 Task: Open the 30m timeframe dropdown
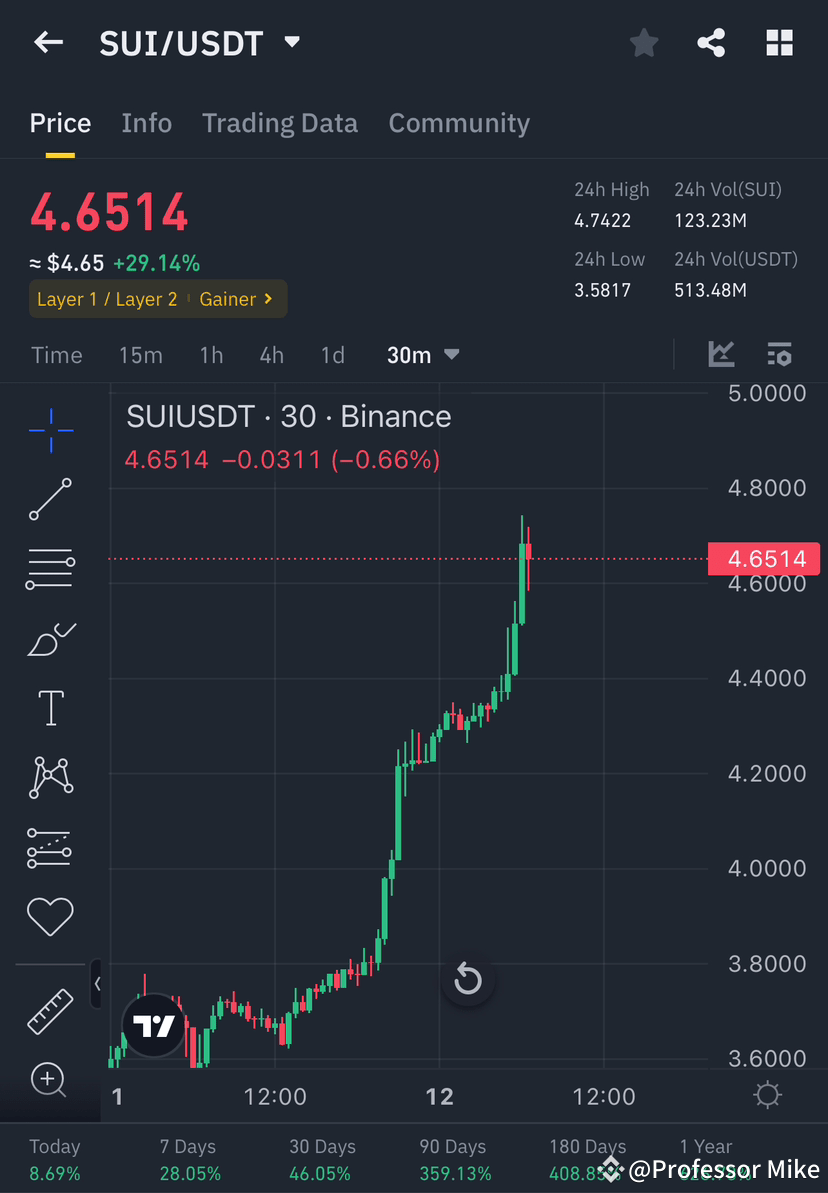tap(422, 354)
